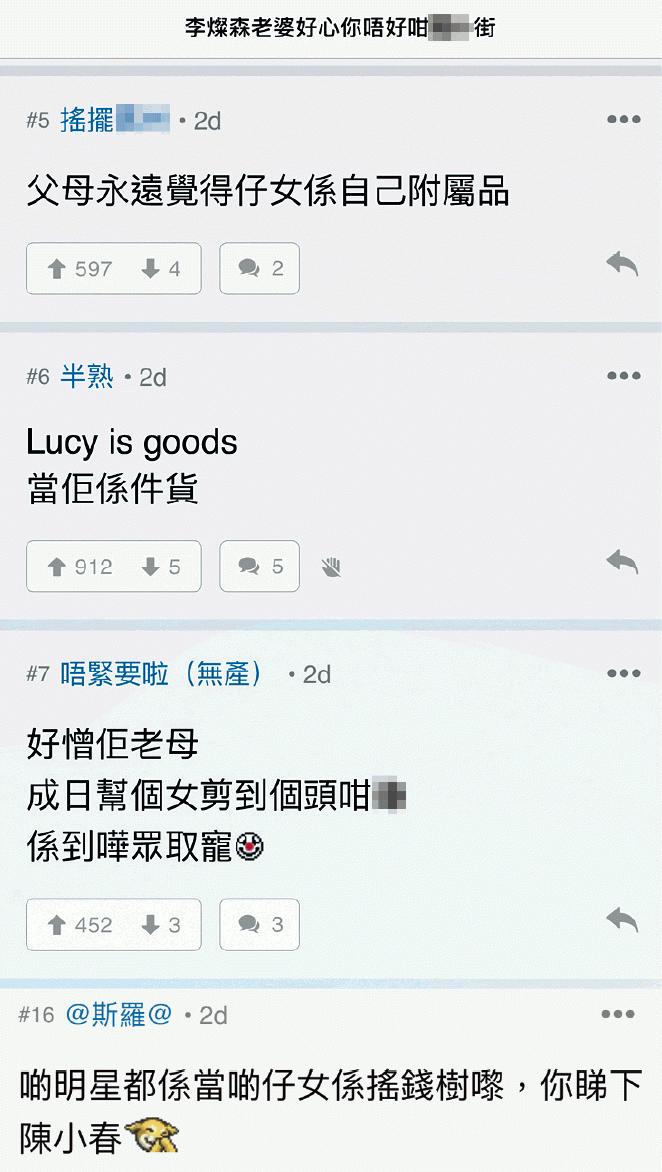Upvote comment #5 about 附屬品
Image resolution: width=662 pixels, height=1172 pixels.
click(80, 269)
